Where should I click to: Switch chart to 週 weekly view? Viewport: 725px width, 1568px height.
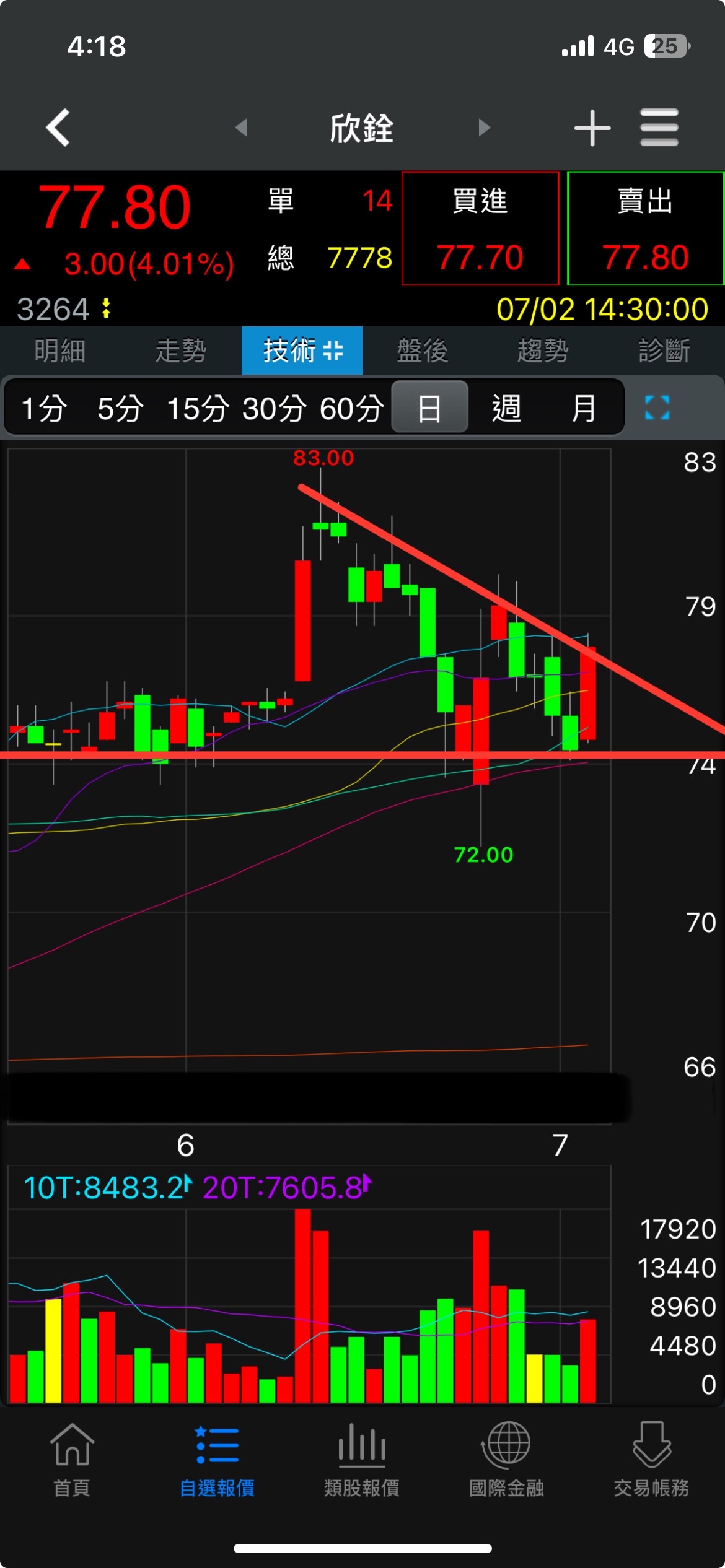coord(506,409)
